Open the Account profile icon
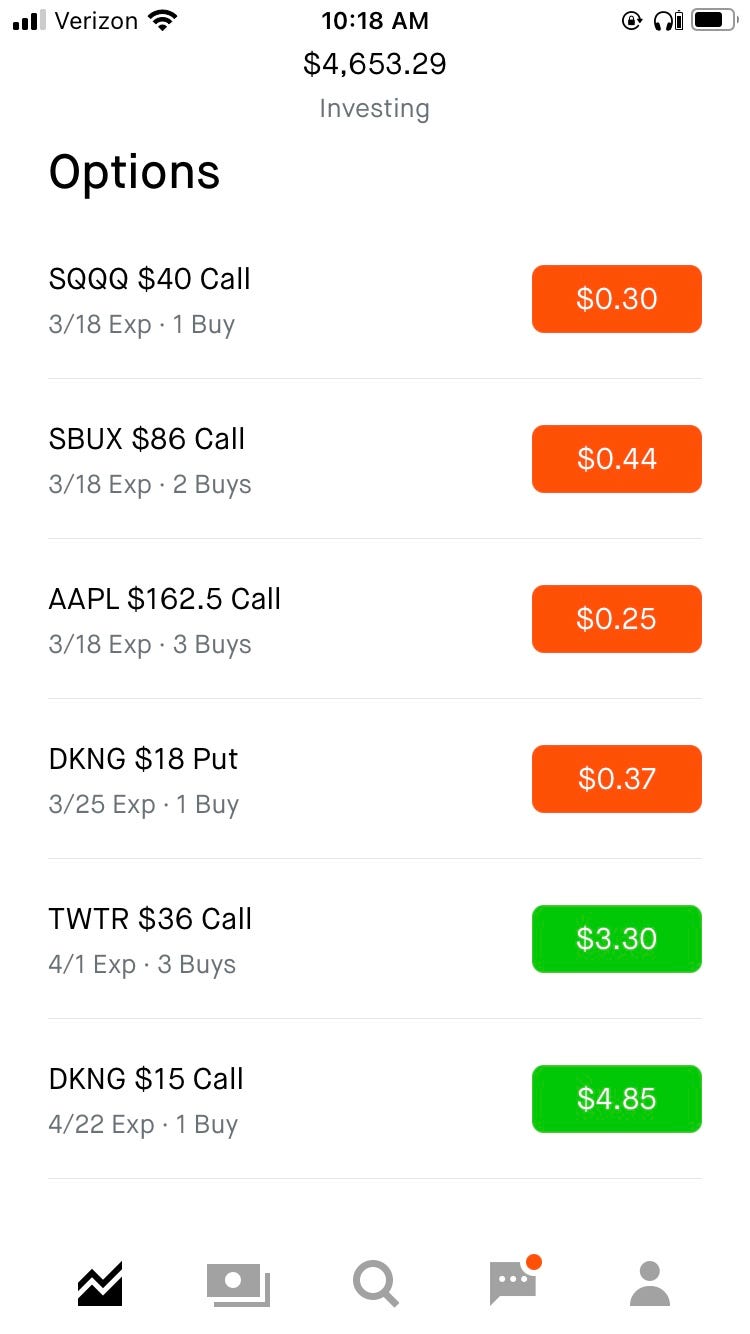 651,1283
